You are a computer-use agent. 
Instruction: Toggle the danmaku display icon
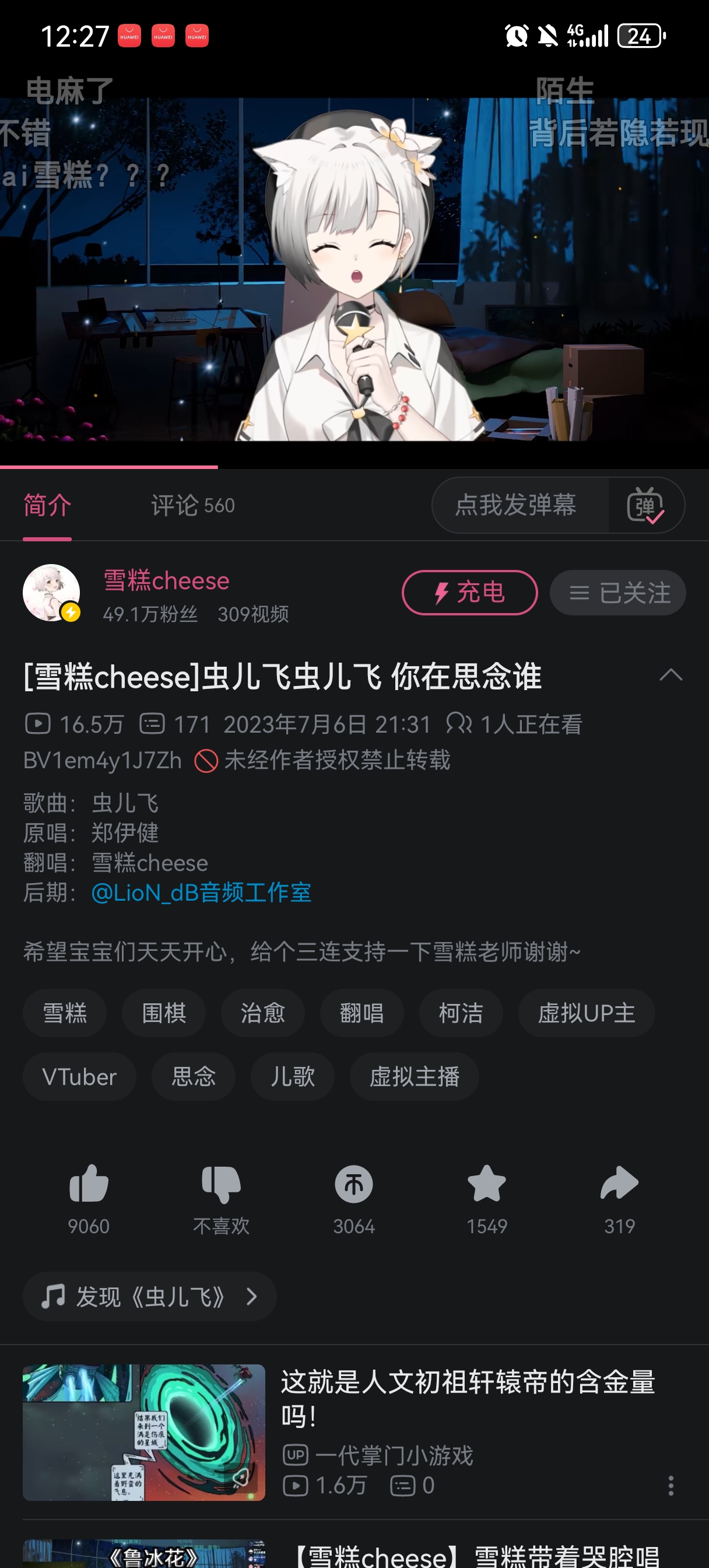(x=645, y=505)
